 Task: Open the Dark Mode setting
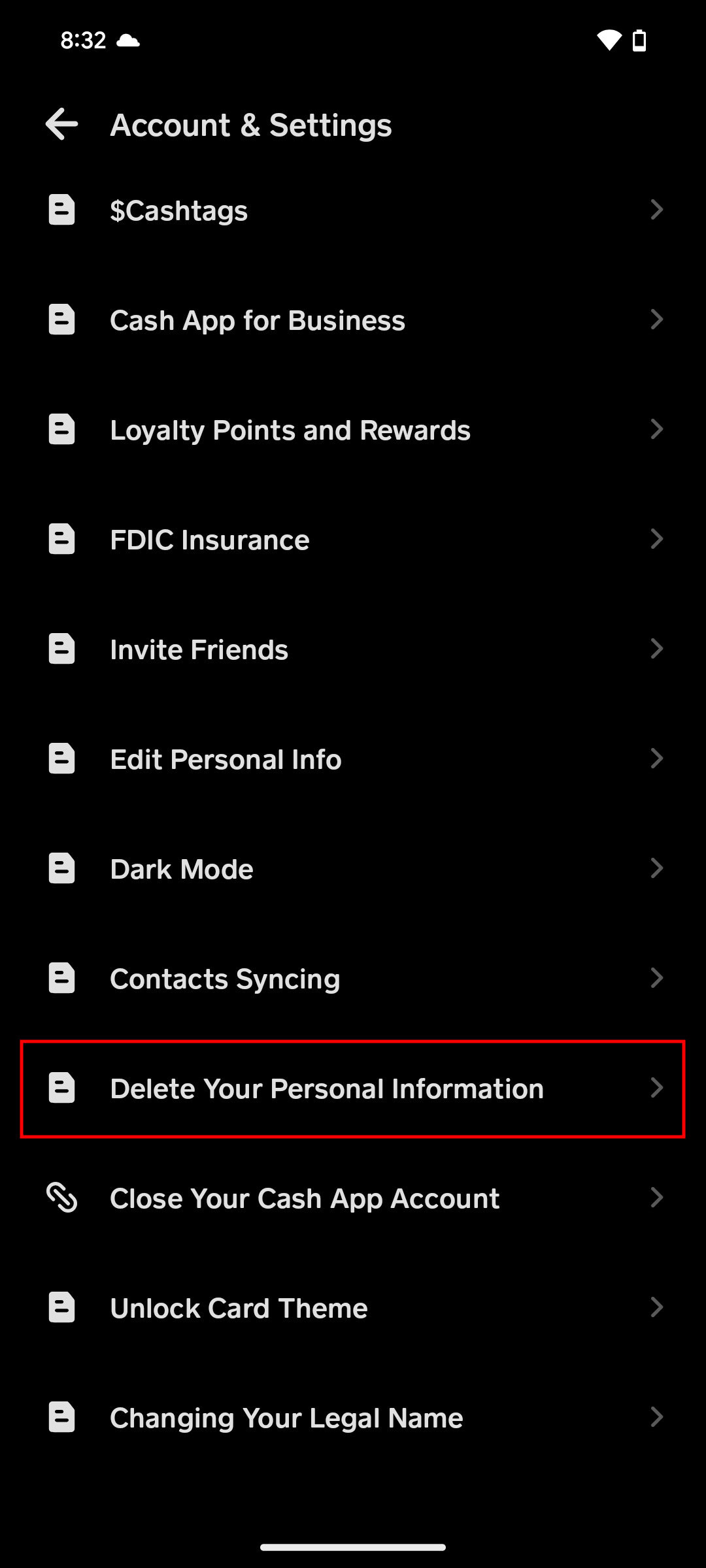tap(353, 869)
